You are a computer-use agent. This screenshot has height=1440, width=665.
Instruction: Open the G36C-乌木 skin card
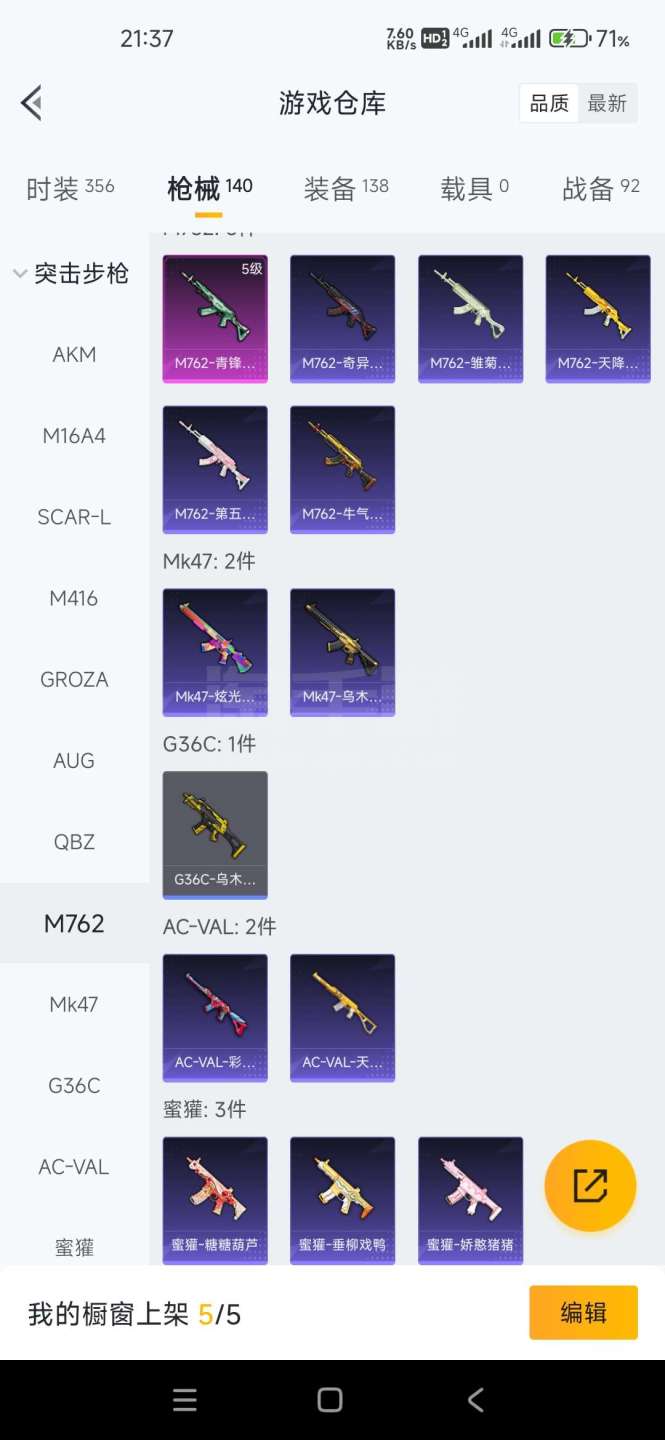pos(215,834)
